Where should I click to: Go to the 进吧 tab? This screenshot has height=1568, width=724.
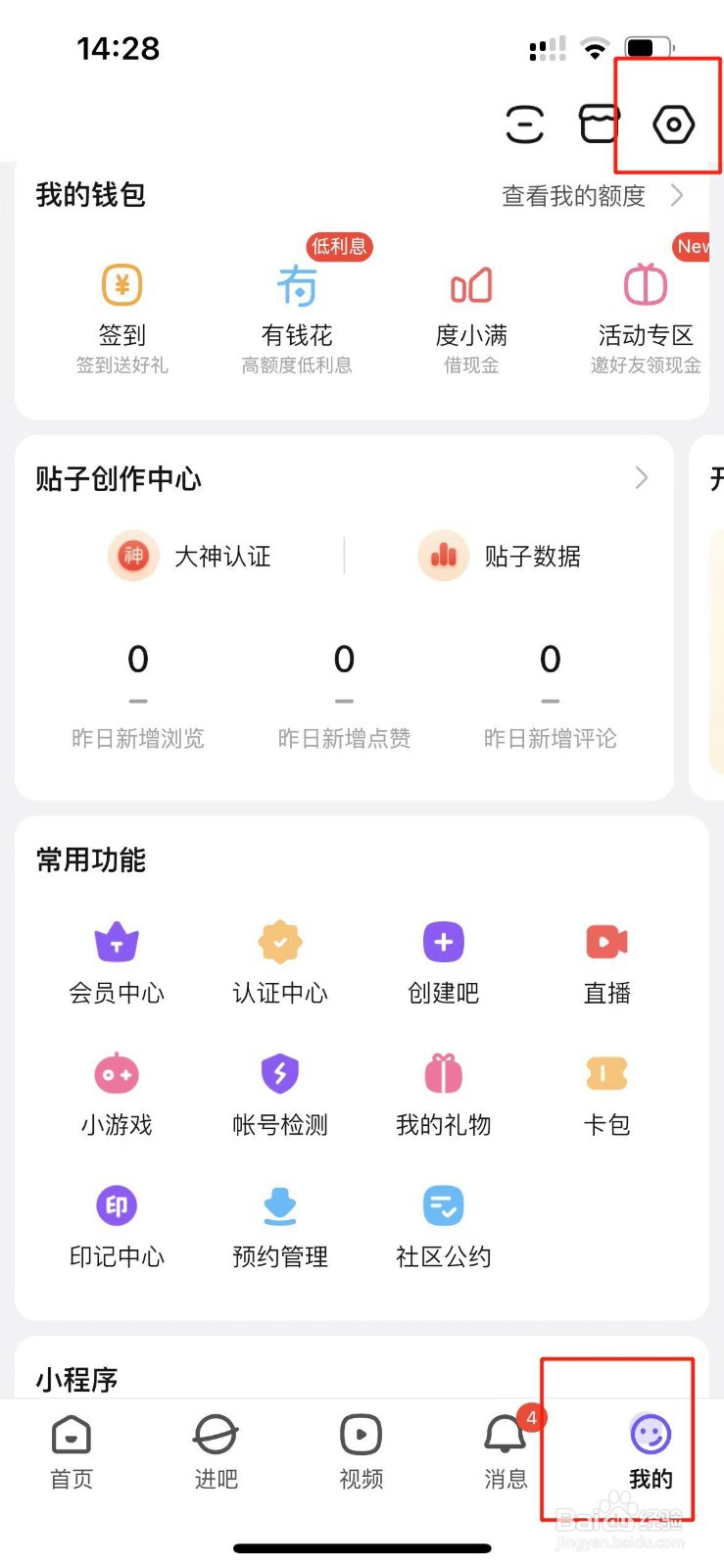(216, 1452)
